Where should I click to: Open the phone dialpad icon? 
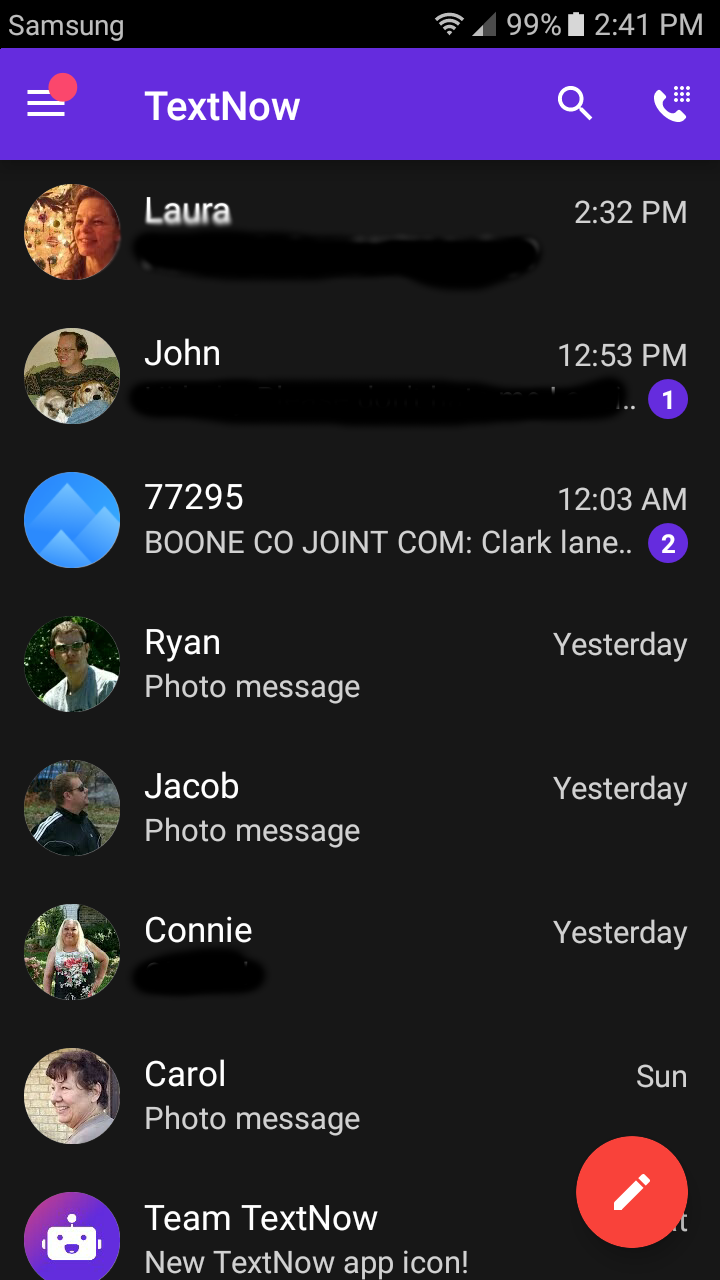[x=672, y=104]
